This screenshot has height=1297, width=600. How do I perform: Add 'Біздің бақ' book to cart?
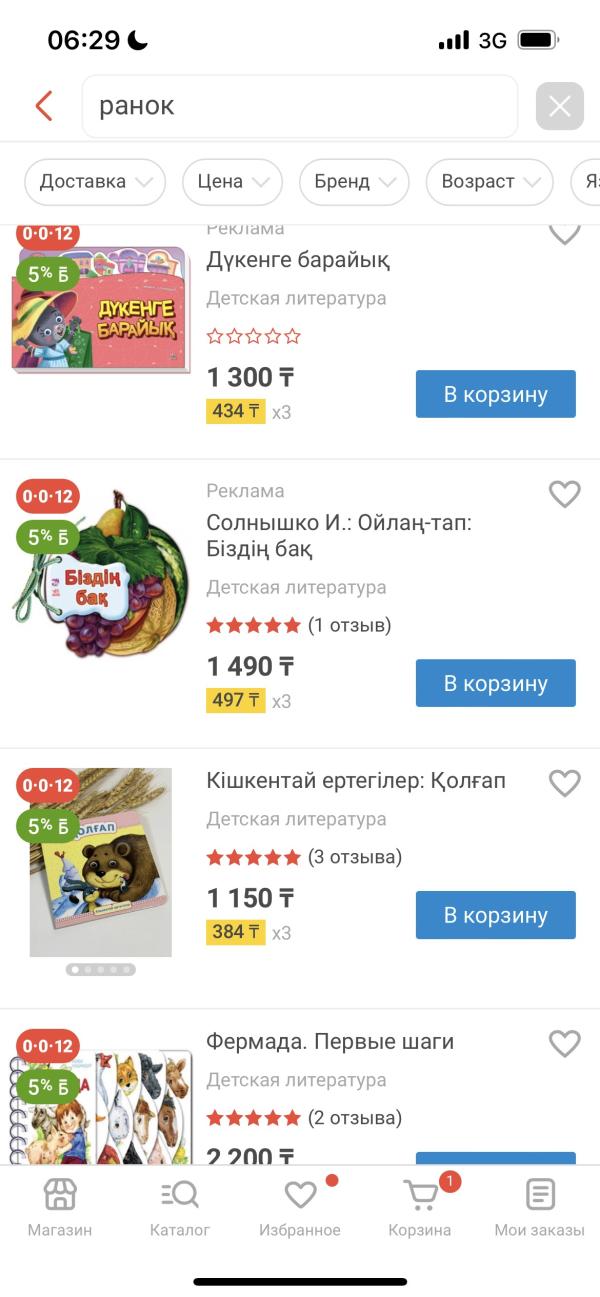[495, 683]
